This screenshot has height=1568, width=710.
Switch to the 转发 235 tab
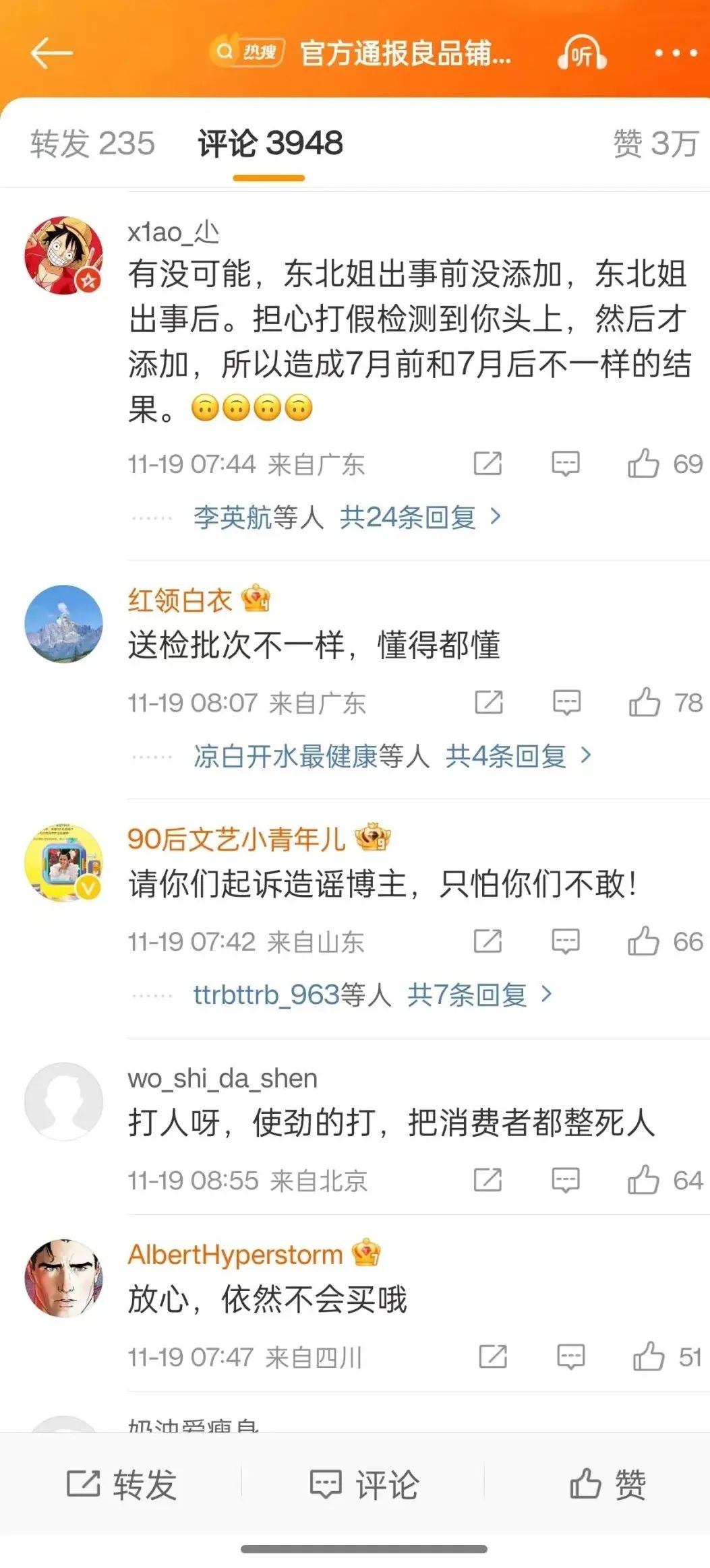[92, 144]
